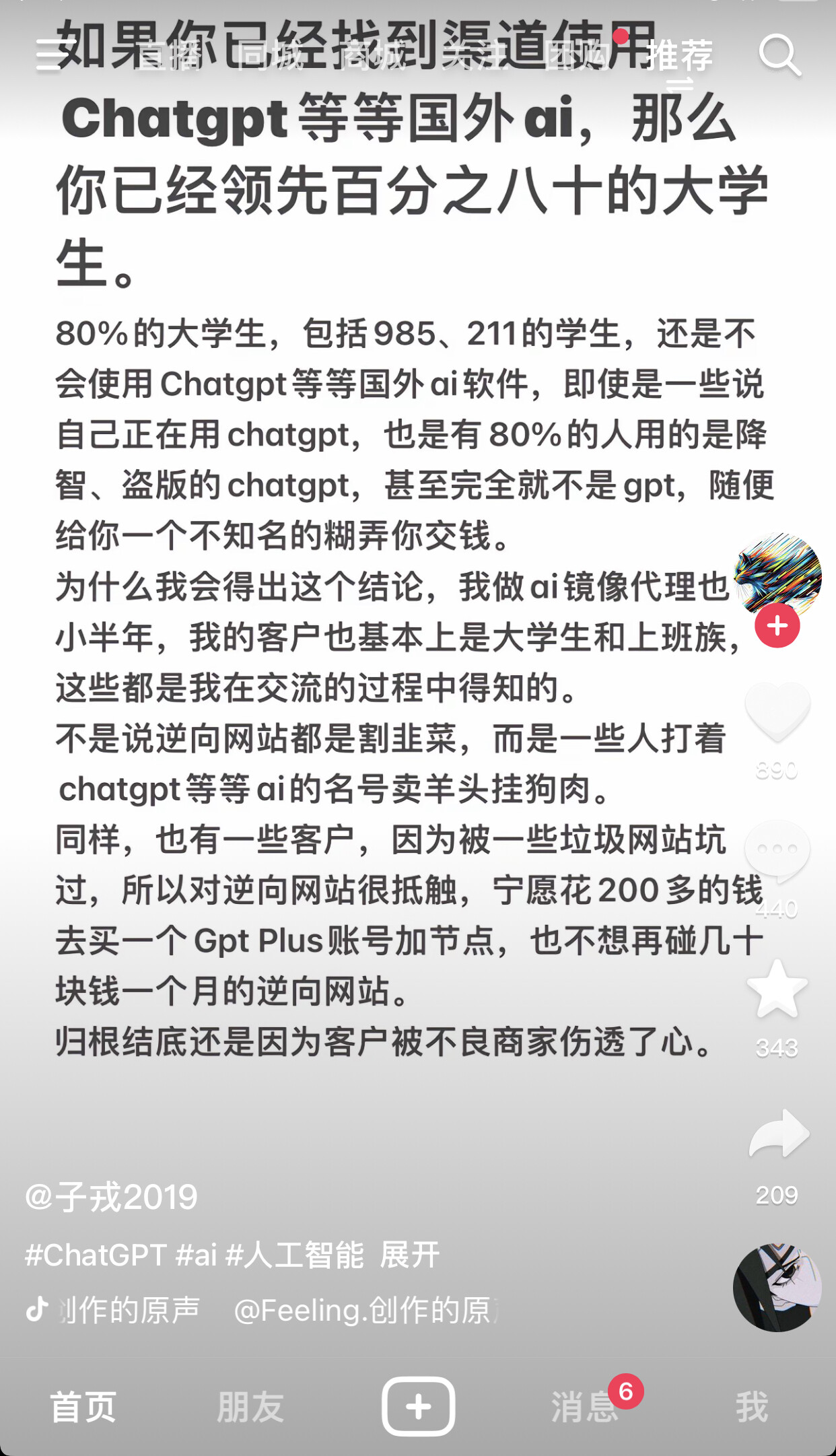This screenshot has width=836, height=1456.
Task: Like this video with the heart
Action: [x=777, y=712]
